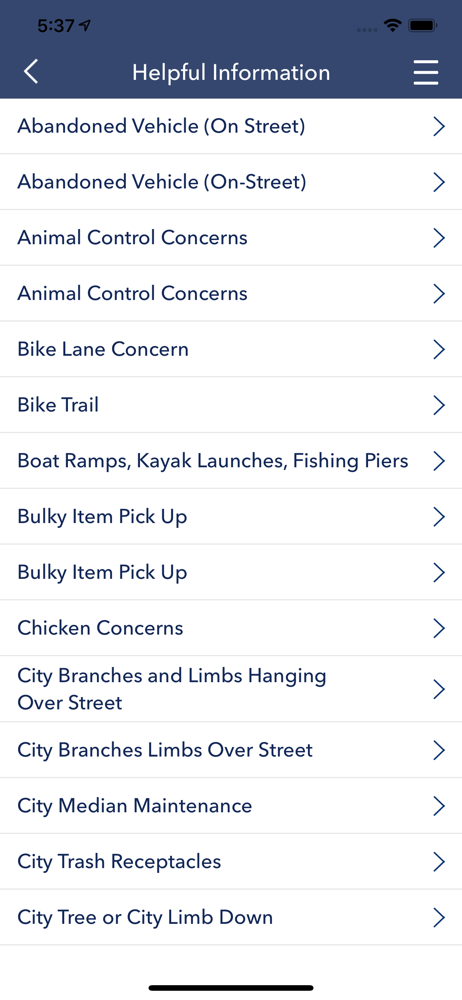Open City Median Maintenance
The height and width of the screenshot is (1000, 462).
click(231, 805)
